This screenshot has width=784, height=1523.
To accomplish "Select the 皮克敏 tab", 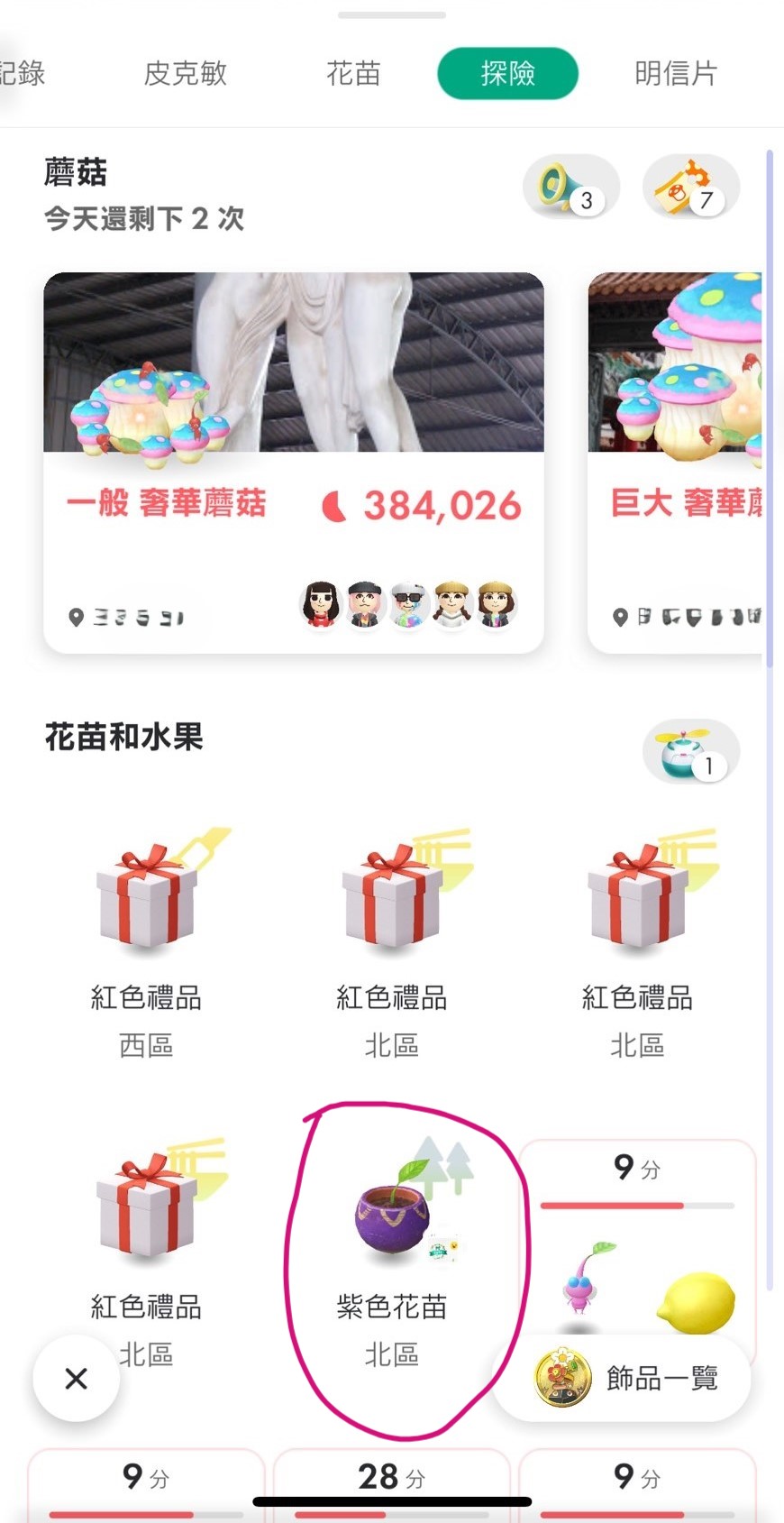I will click(185, 74).
